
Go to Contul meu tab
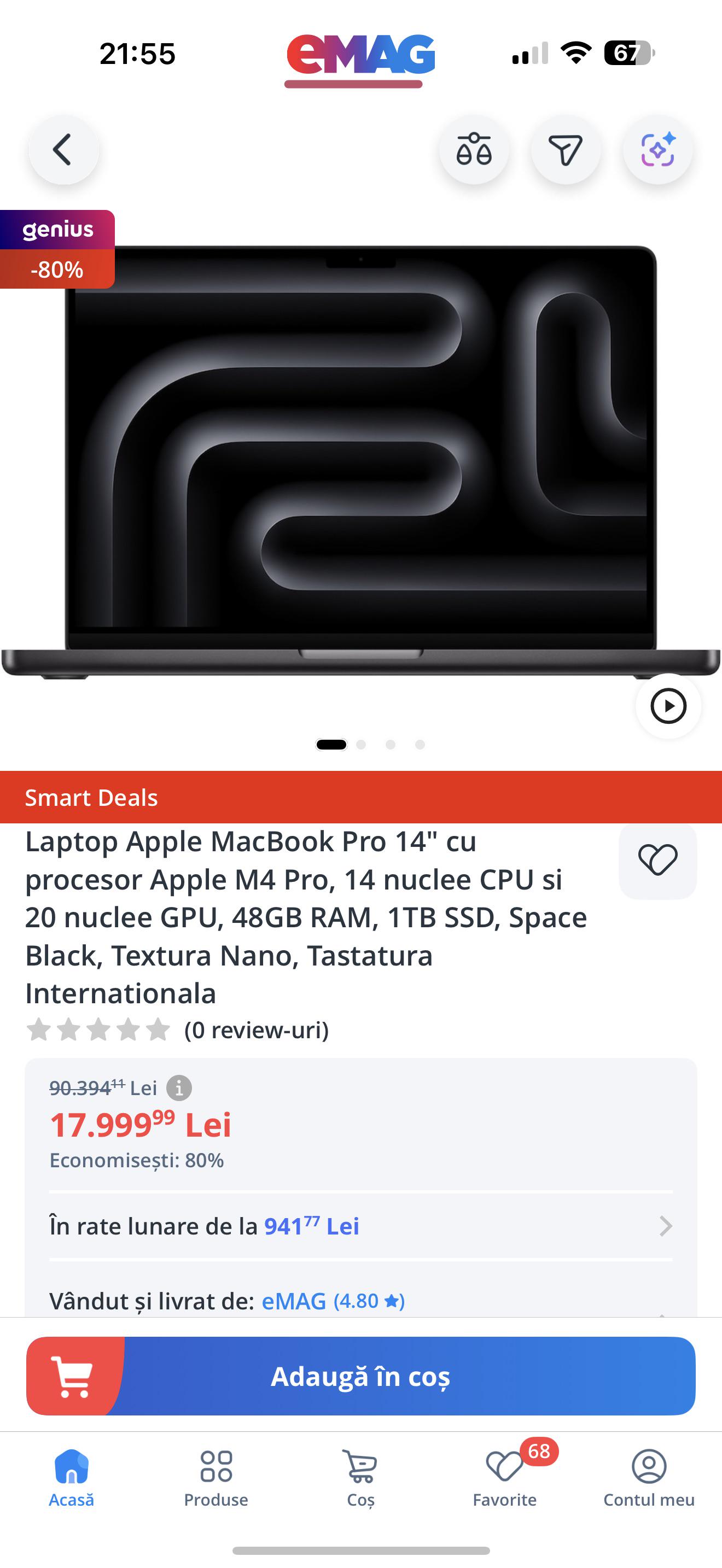(x=649, y=1478)
